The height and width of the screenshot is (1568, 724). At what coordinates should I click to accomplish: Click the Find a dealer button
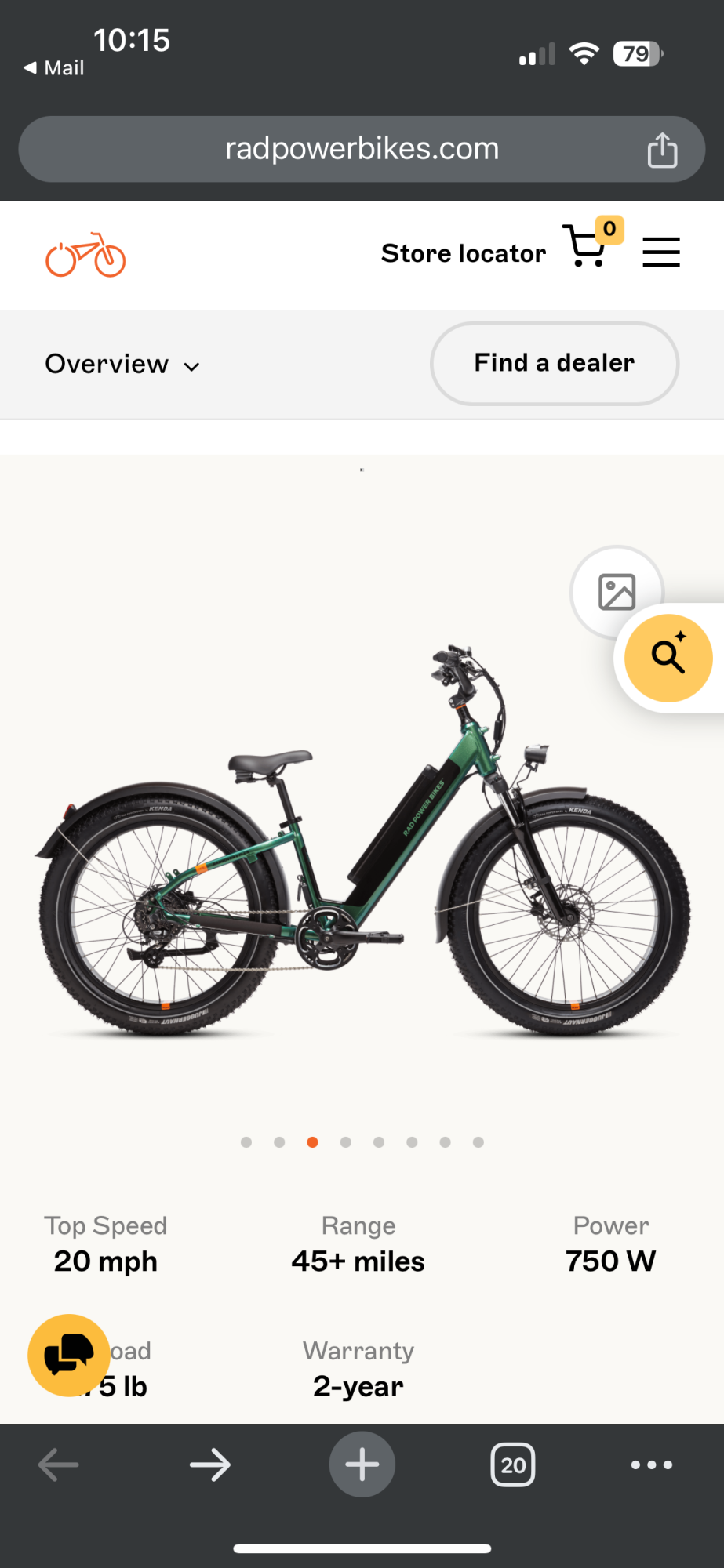553,363
